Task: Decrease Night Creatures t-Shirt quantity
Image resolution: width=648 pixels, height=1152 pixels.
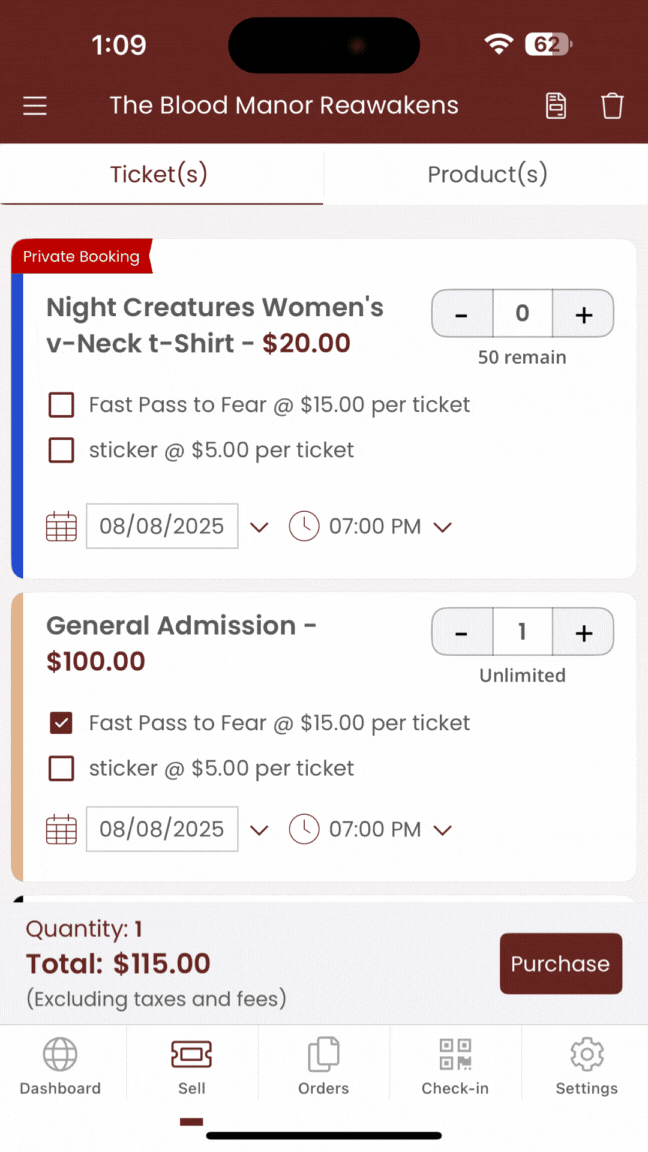Action: click(462, 314)
